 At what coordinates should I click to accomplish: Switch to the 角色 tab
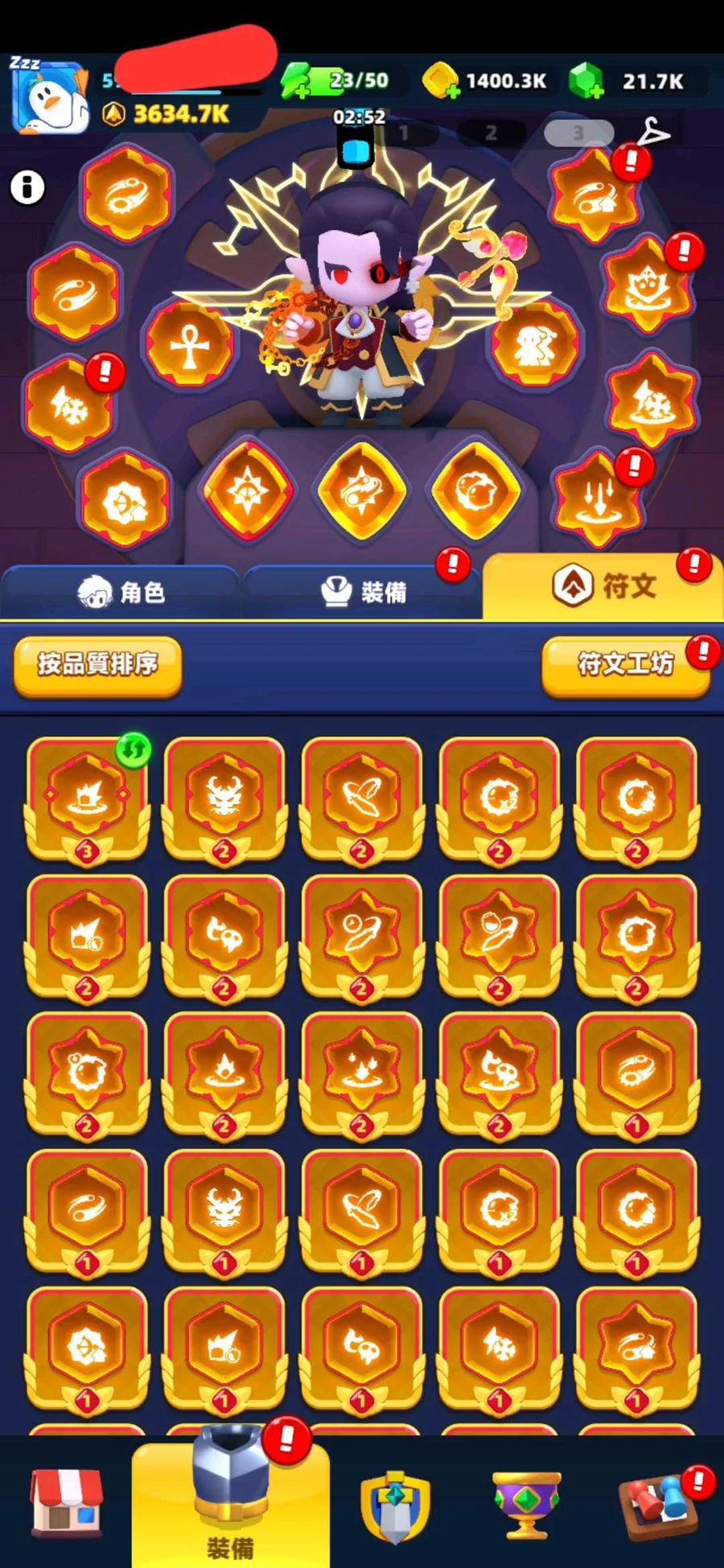(121, 592)
